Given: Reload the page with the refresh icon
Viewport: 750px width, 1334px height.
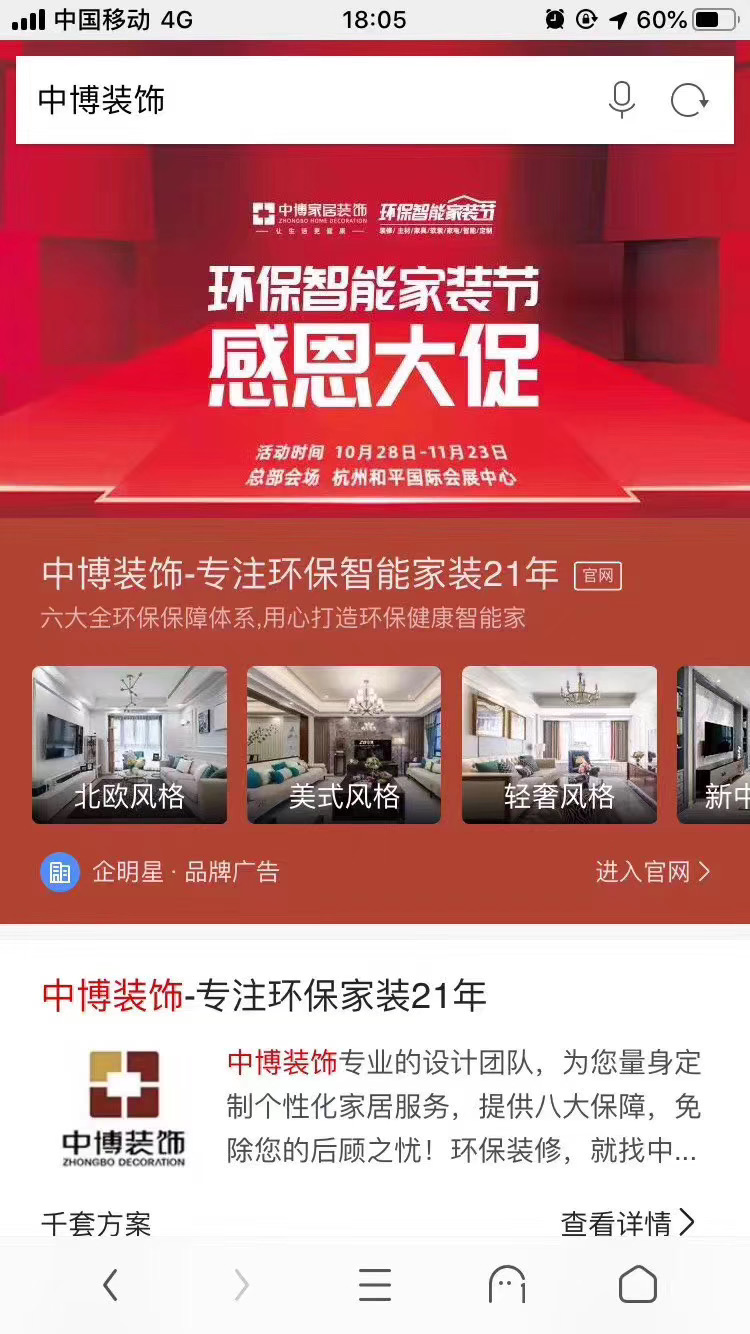Looking at the screenshot, I should point(689,100).
